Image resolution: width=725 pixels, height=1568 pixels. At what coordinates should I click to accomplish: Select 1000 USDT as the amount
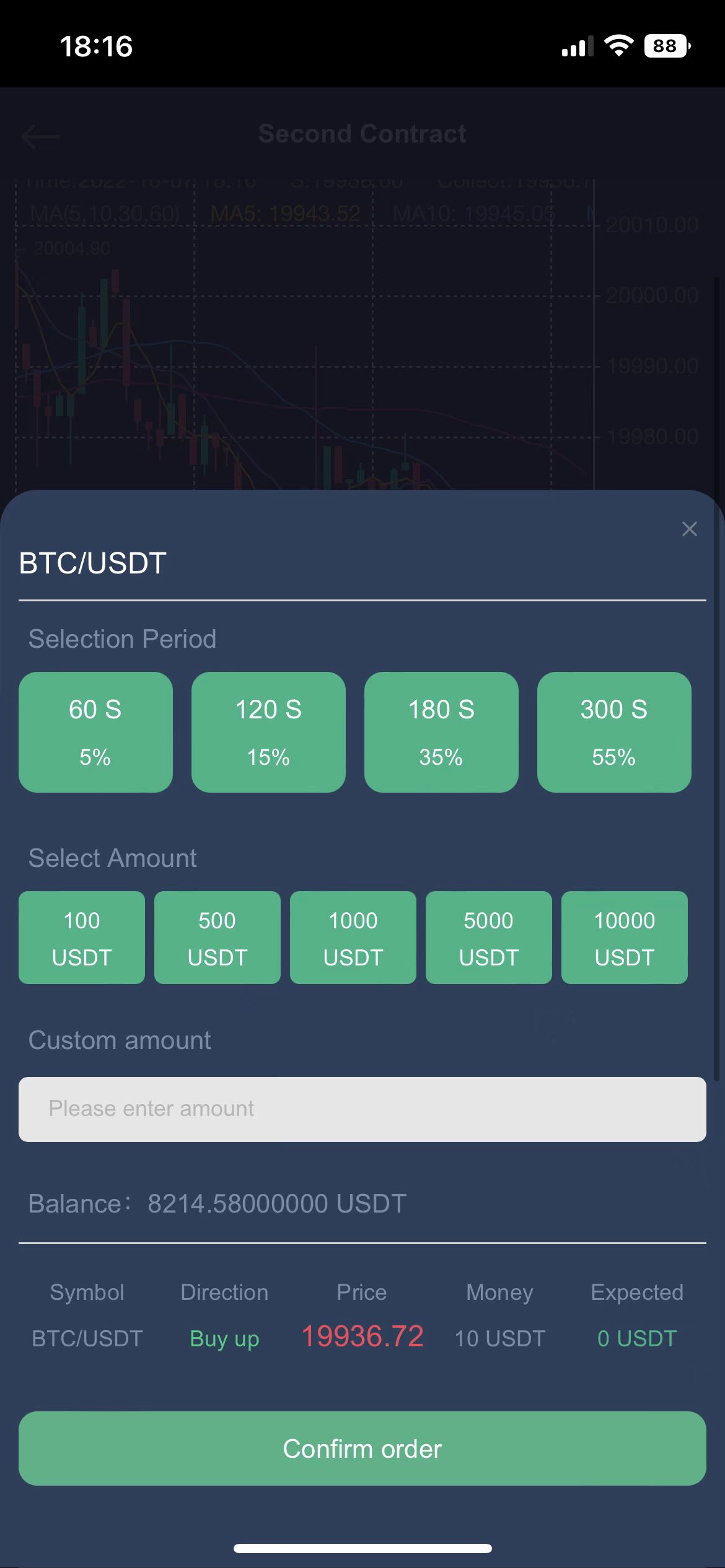coord(353,938)
